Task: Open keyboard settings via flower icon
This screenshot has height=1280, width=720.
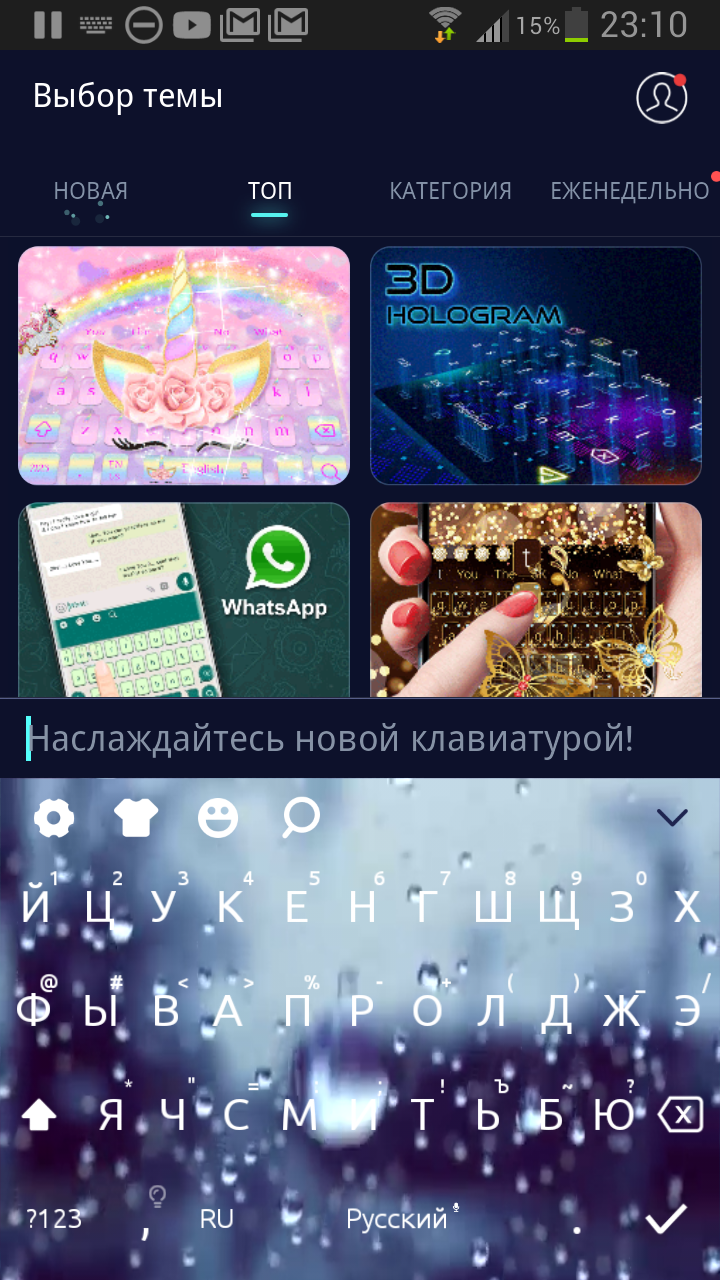Action: click(x=54, y=818)
